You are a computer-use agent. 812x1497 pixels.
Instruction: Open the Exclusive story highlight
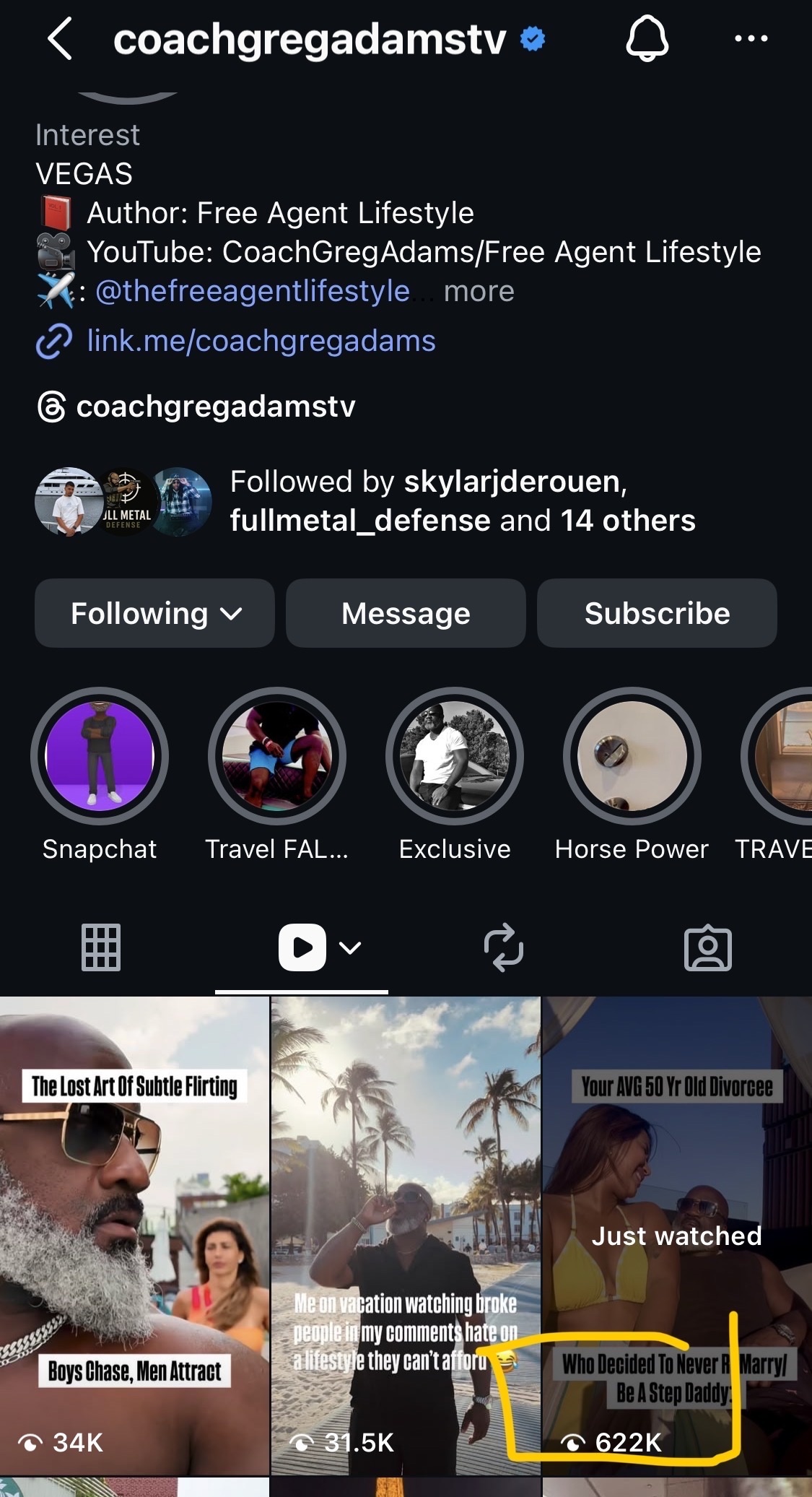(x=455, y=756)
